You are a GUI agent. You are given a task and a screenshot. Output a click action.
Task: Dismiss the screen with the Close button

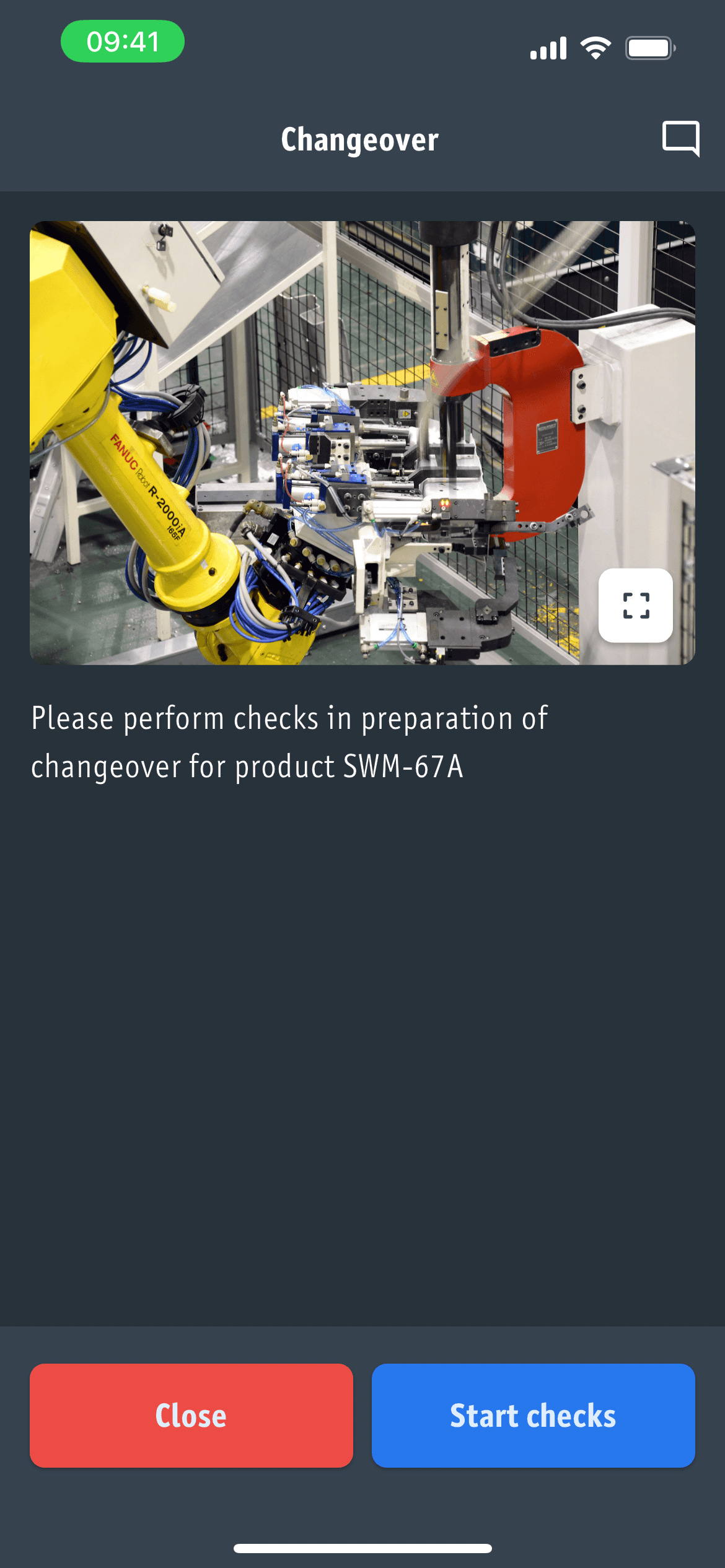pyautogui.click(x=190, y=1416)
